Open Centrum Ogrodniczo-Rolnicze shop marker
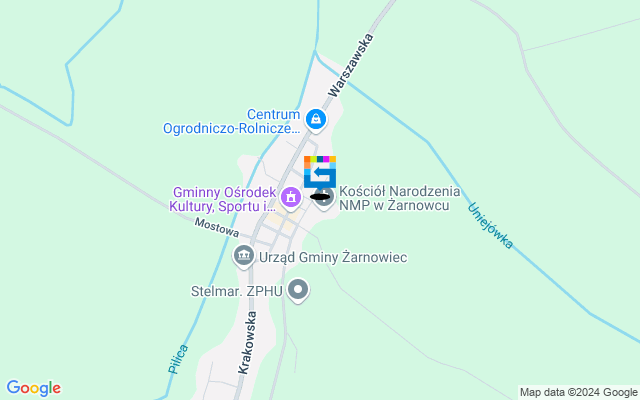 tap(316, 121)
